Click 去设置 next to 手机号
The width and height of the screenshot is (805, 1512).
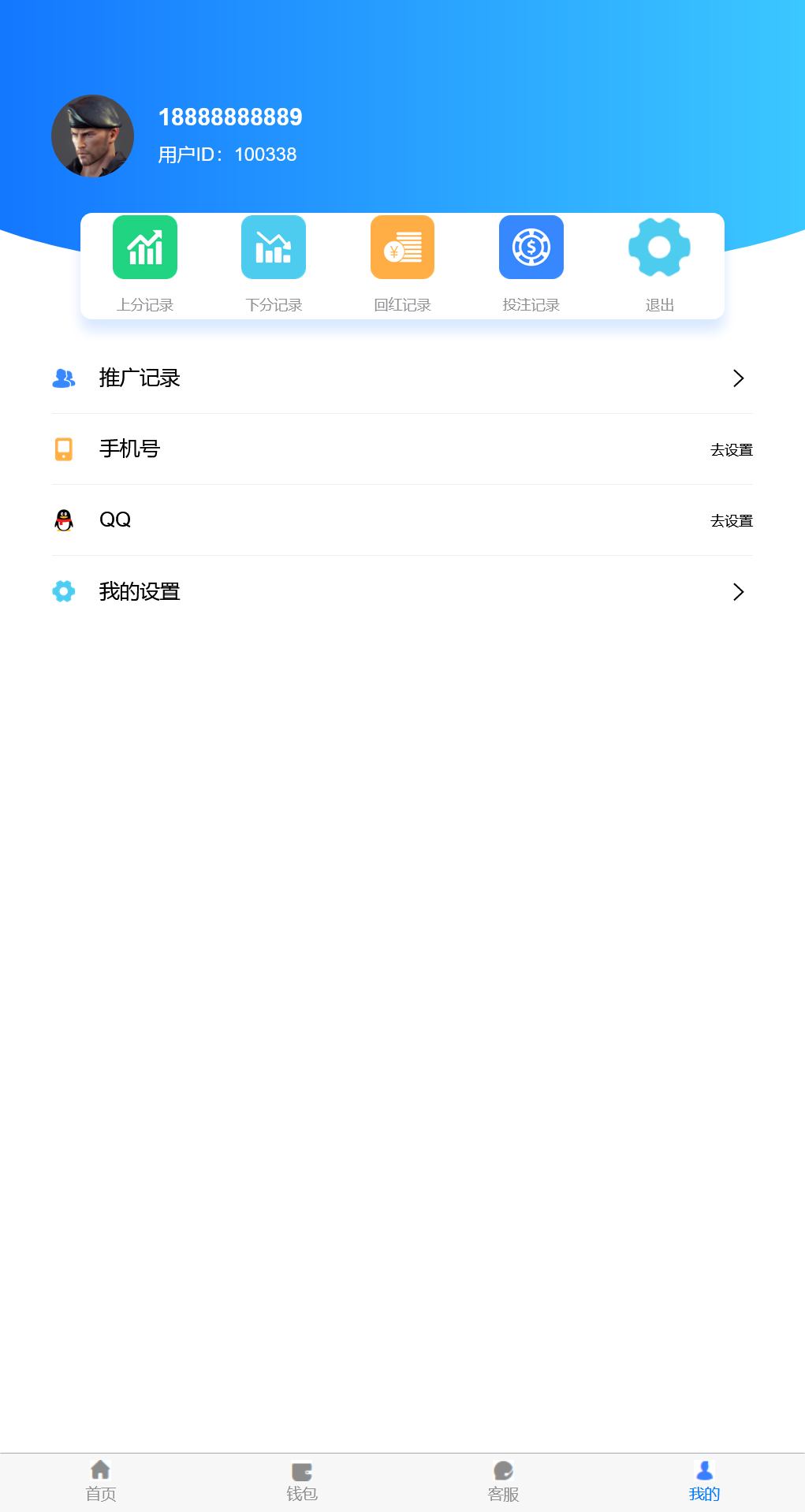tap(731, 449)
